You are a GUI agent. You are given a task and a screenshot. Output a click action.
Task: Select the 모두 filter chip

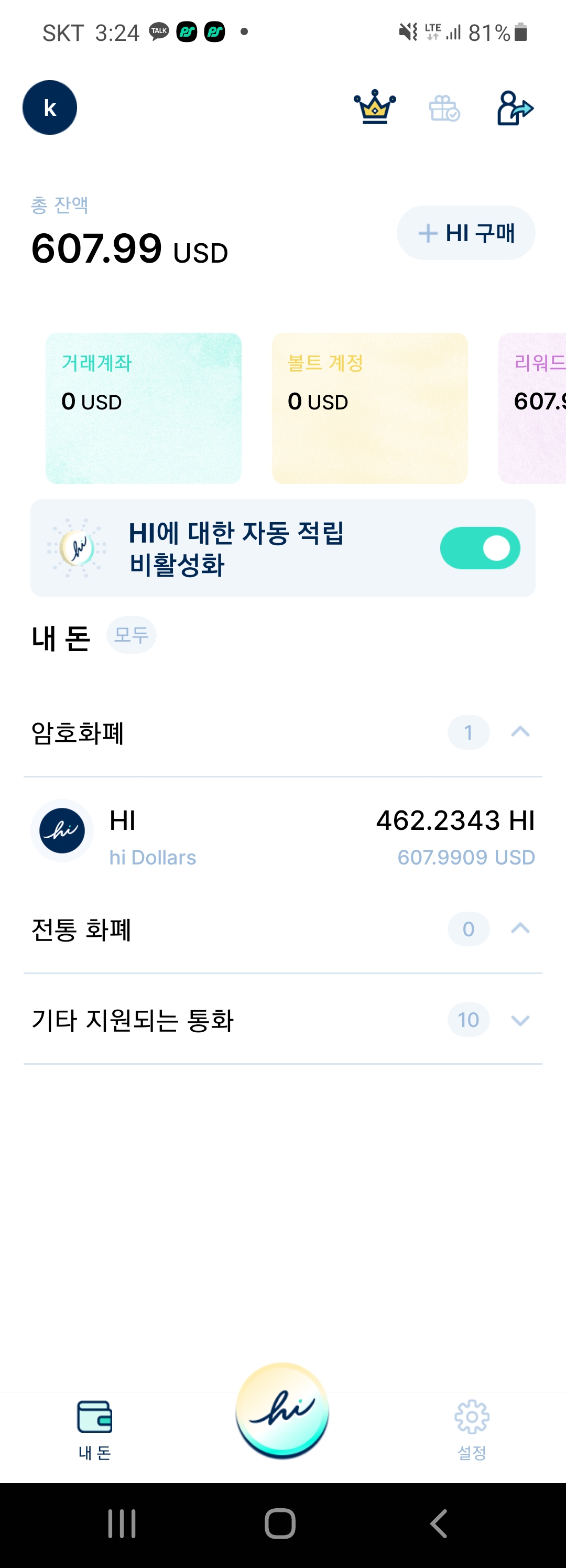pos(132,635)
